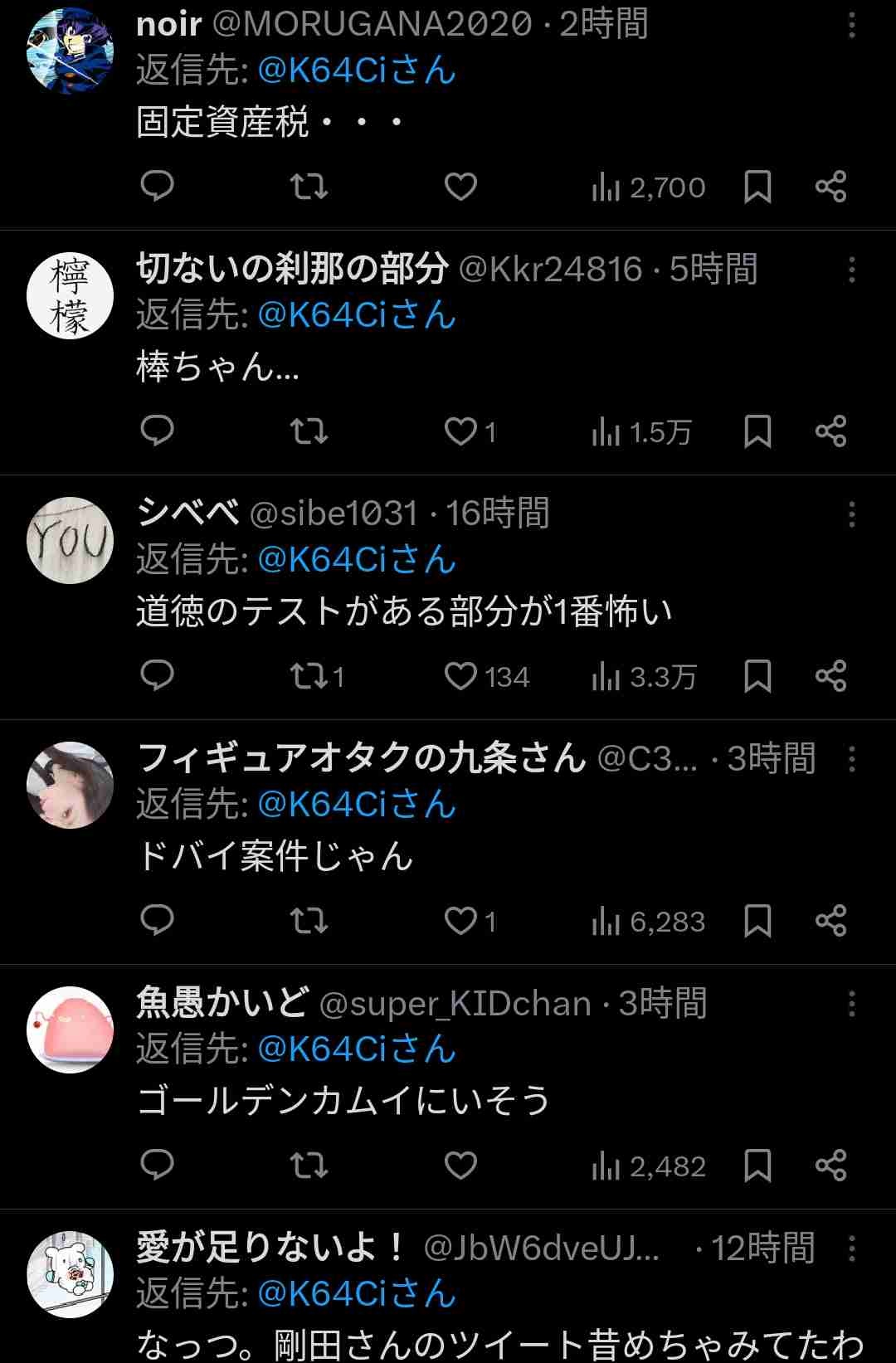896x1363 pixels.
Task: Like the ドバイ案件じゃん reply
Action: 461,921
